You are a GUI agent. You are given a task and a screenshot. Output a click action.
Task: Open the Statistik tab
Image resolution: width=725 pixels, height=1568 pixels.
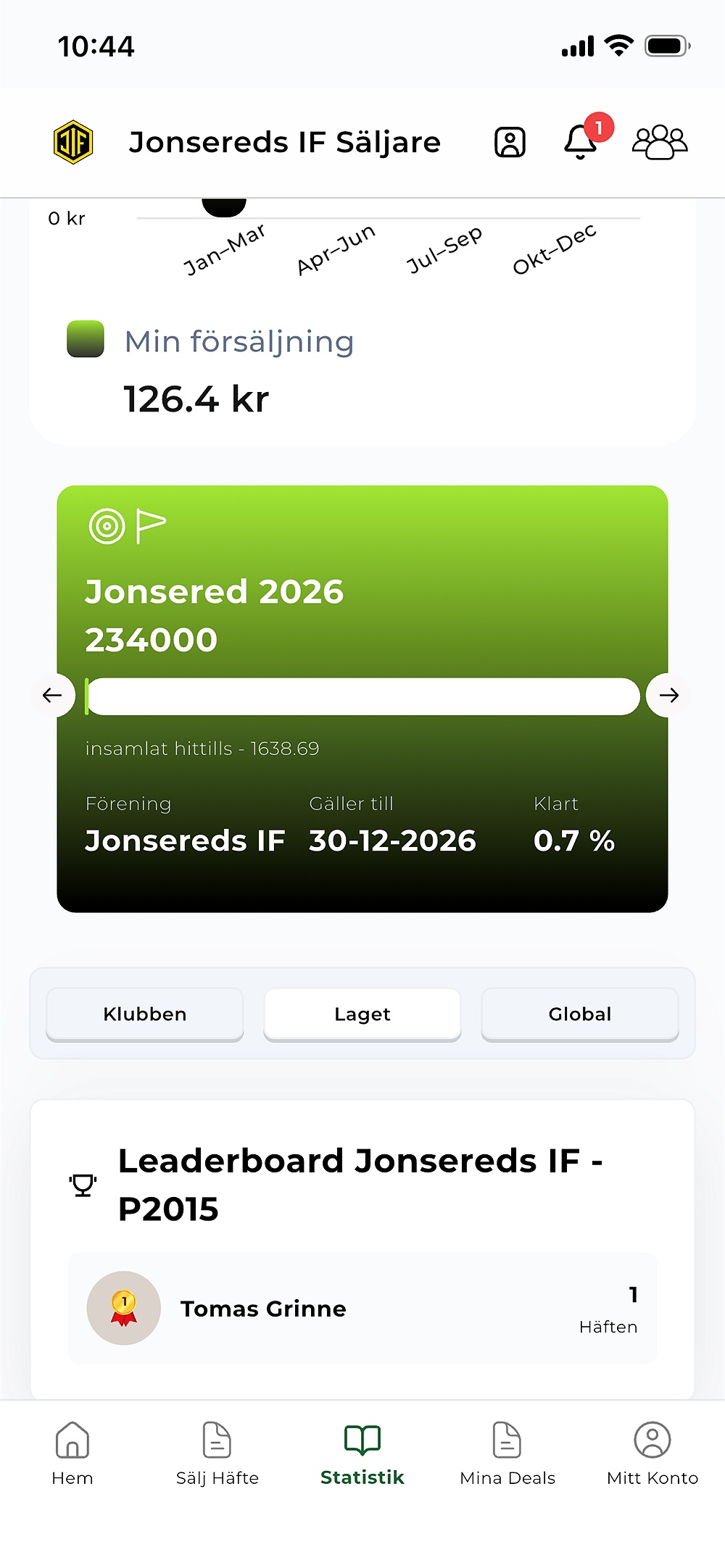[x=362, y=1454]
